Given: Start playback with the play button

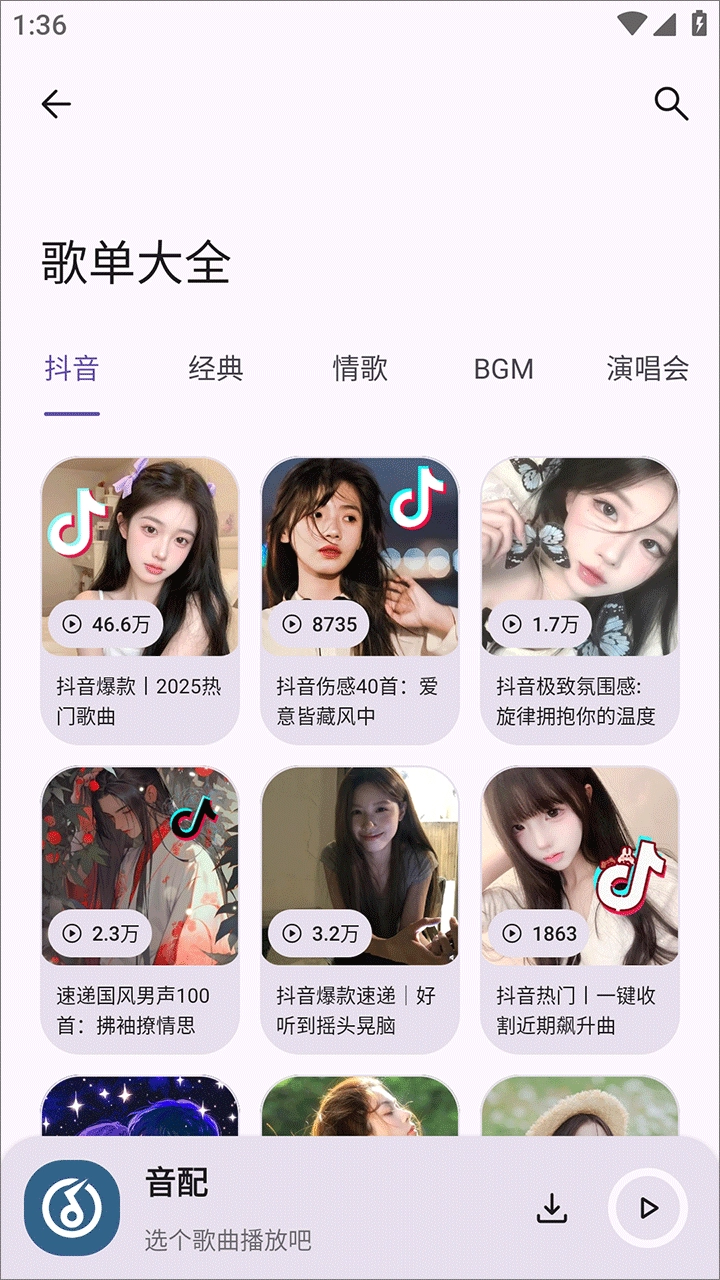Looking at the screenshot, I should pyautogui.click(x=648, y=1209).
